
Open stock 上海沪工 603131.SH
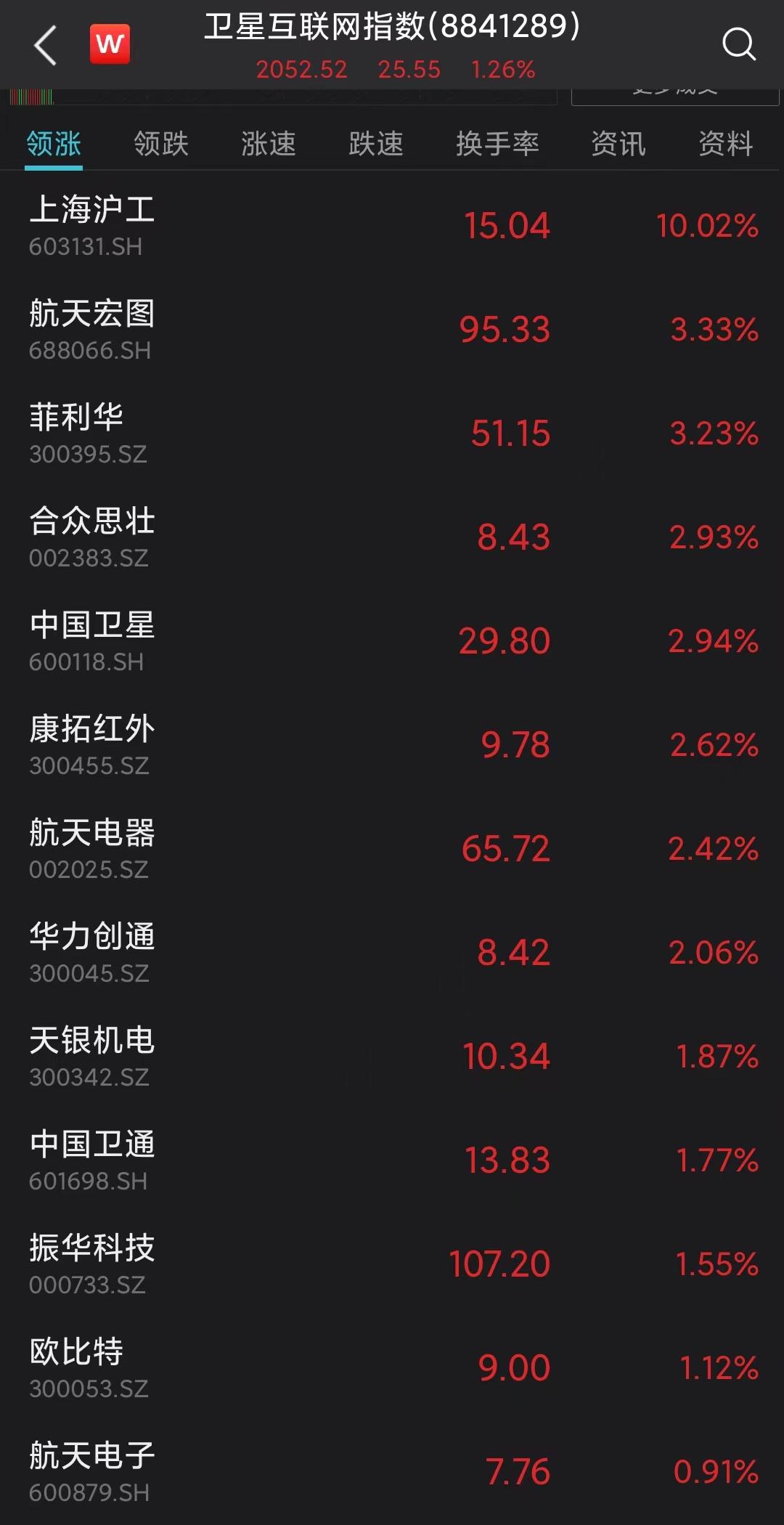pos(392,226)
